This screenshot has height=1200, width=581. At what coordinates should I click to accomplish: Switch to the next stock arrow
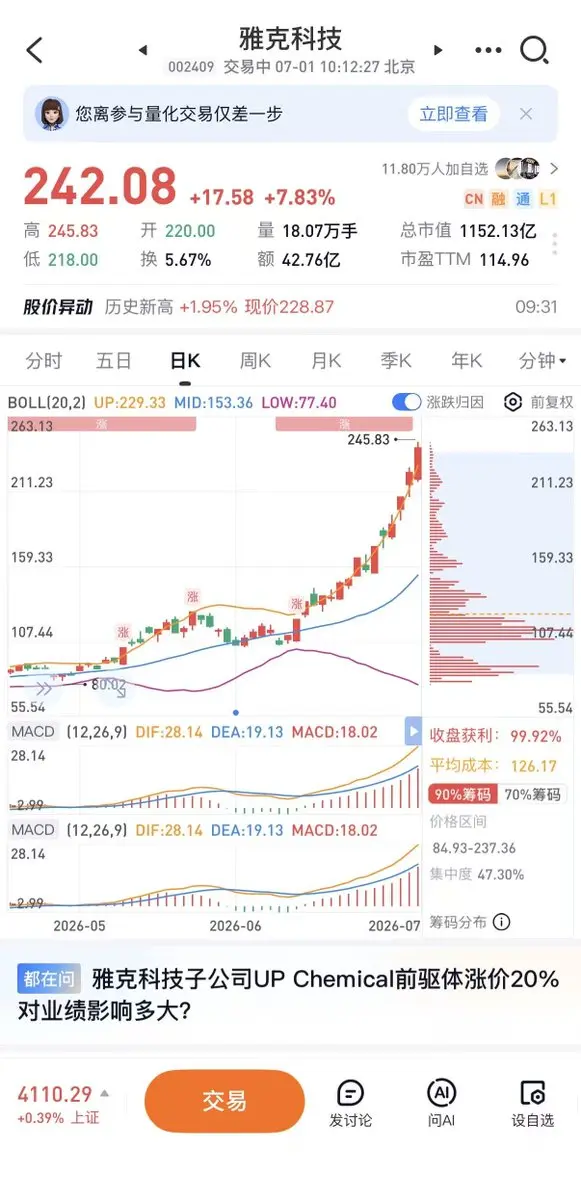[438, 50]
